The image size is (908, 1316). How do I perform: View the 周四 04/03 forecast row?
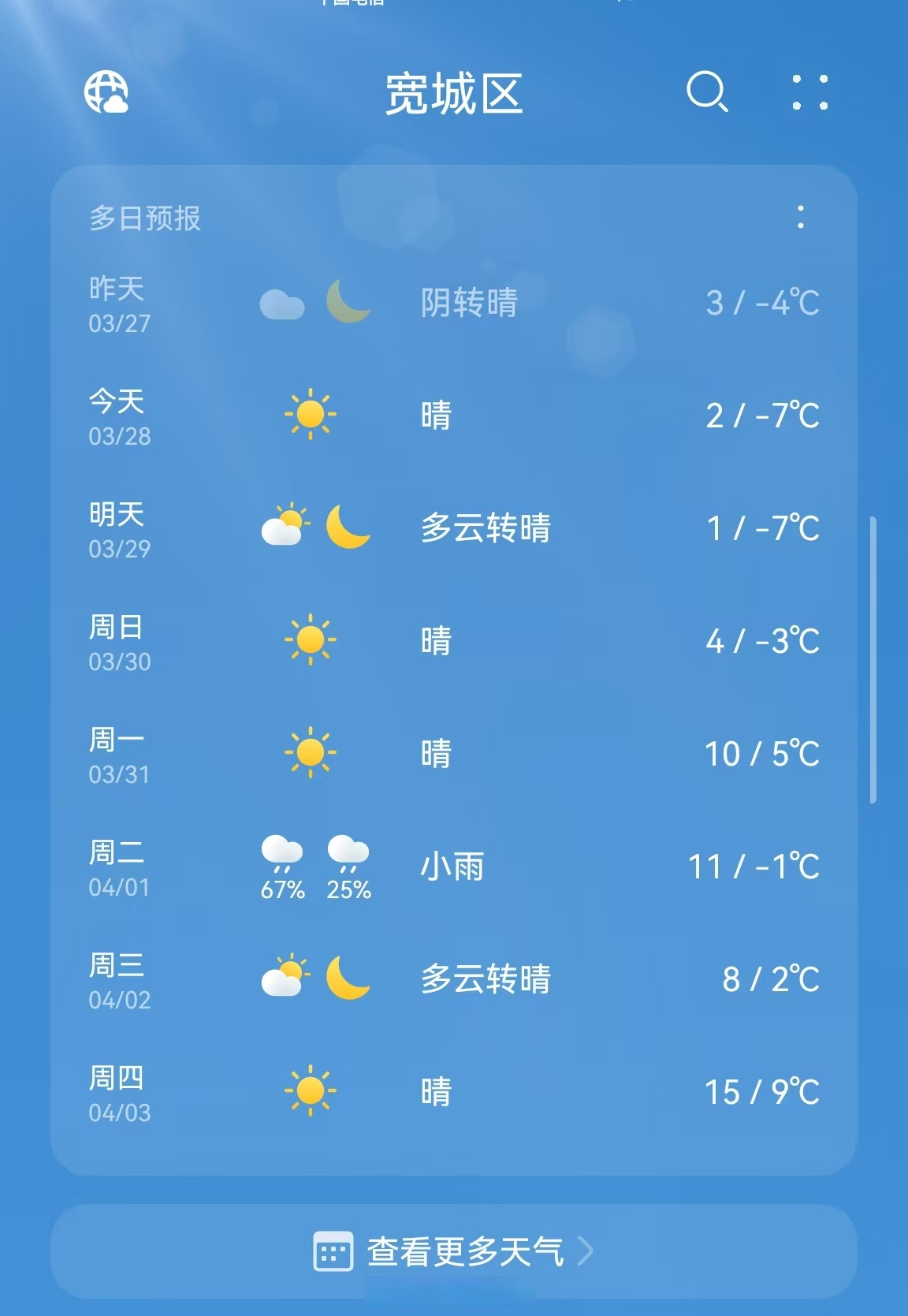(x=454, y=1092)
